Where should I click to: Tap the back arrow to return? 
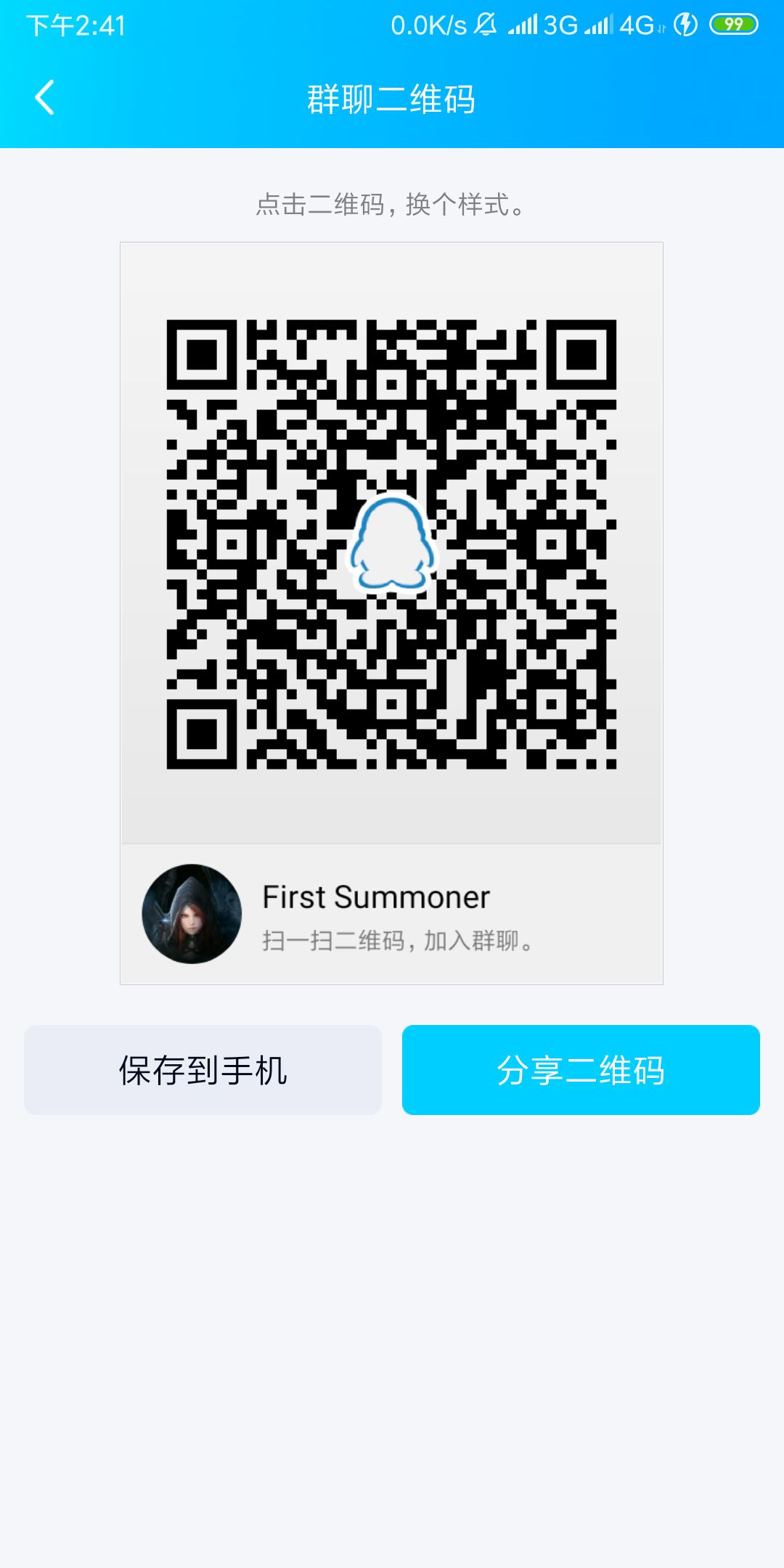(x=44, y=98)
